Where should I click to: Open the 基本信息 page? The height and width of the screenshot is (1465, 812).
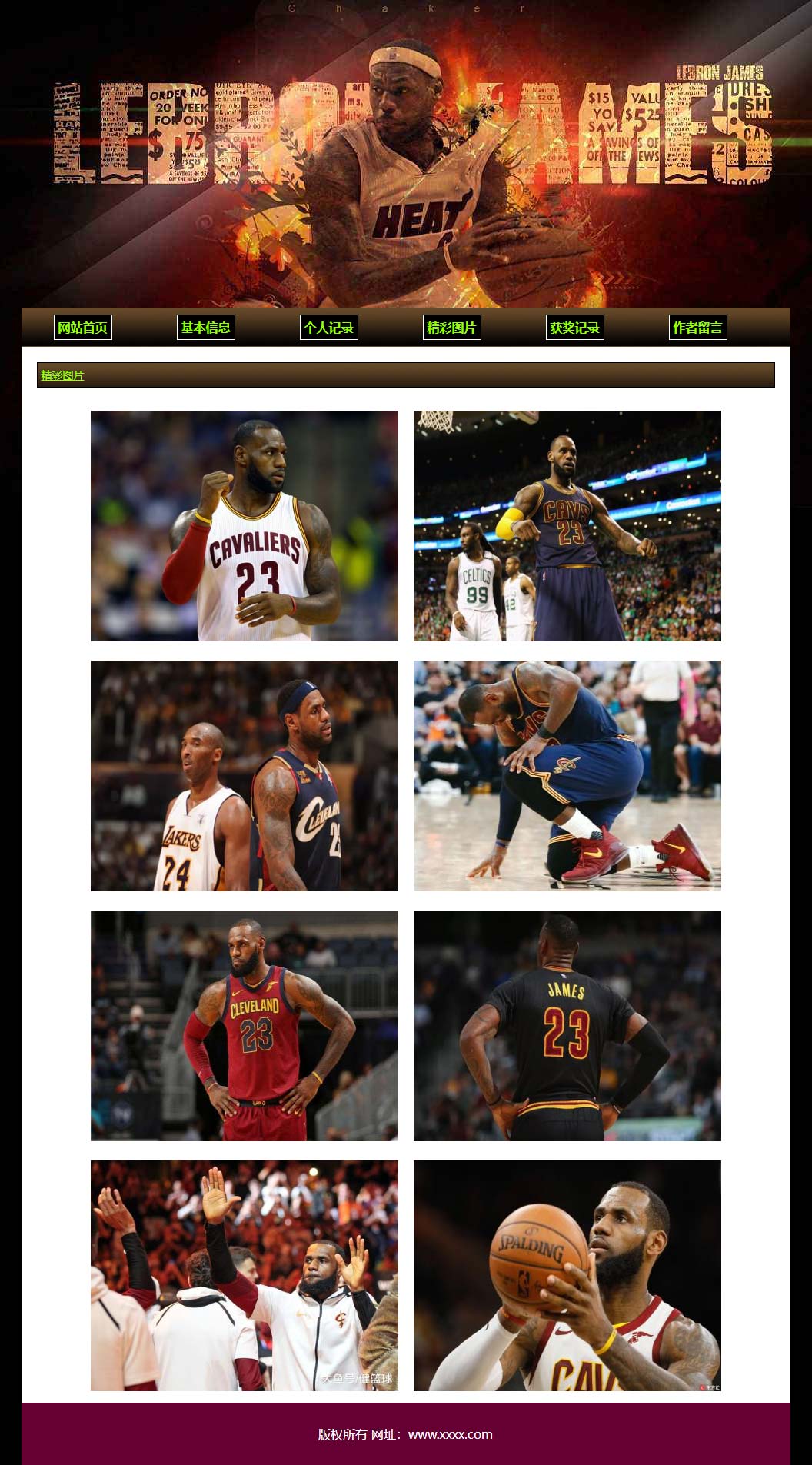click(x=205, y=328)
